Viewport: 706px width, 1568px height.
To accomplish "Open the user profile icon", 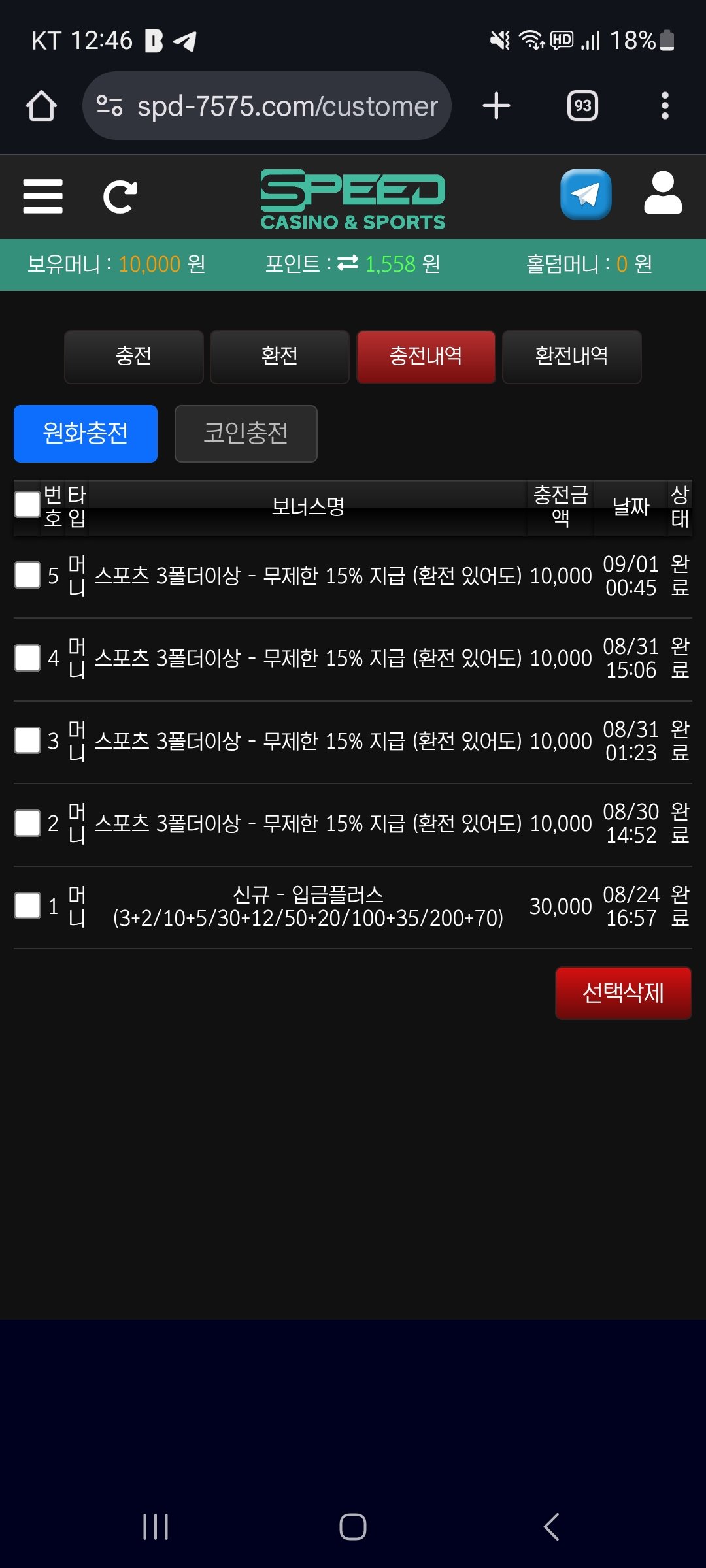I will point(662,194).
